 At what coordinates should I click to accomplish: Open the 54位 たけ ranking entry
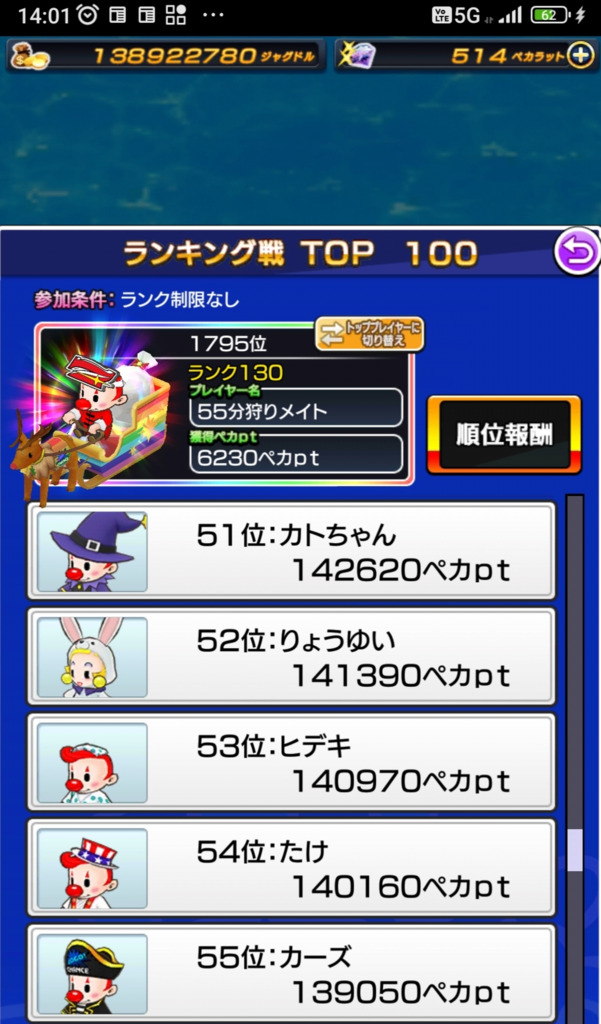[x=290, y=868]
